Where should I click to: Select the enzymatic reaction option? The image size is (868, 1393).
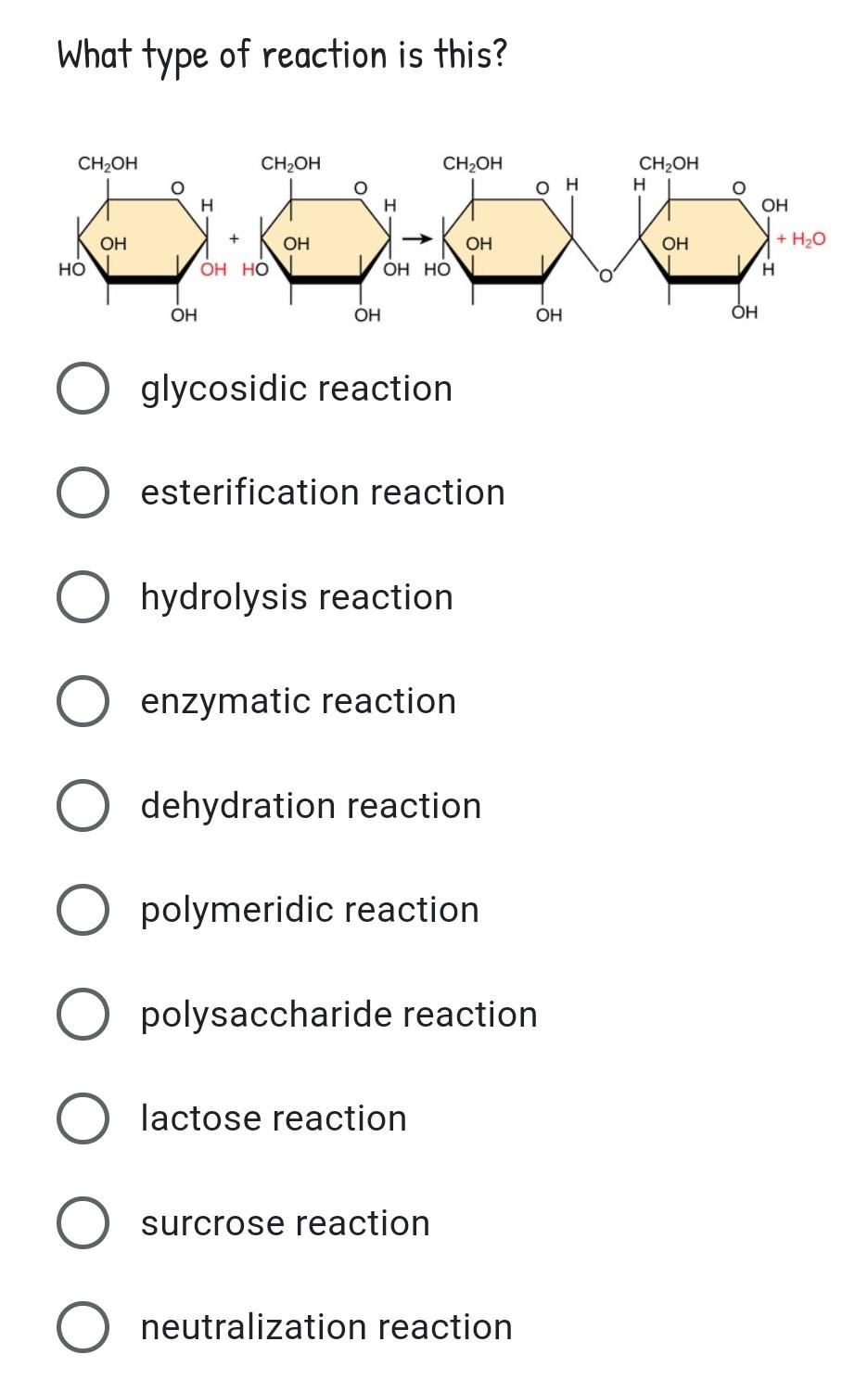(x=82, y=701)
